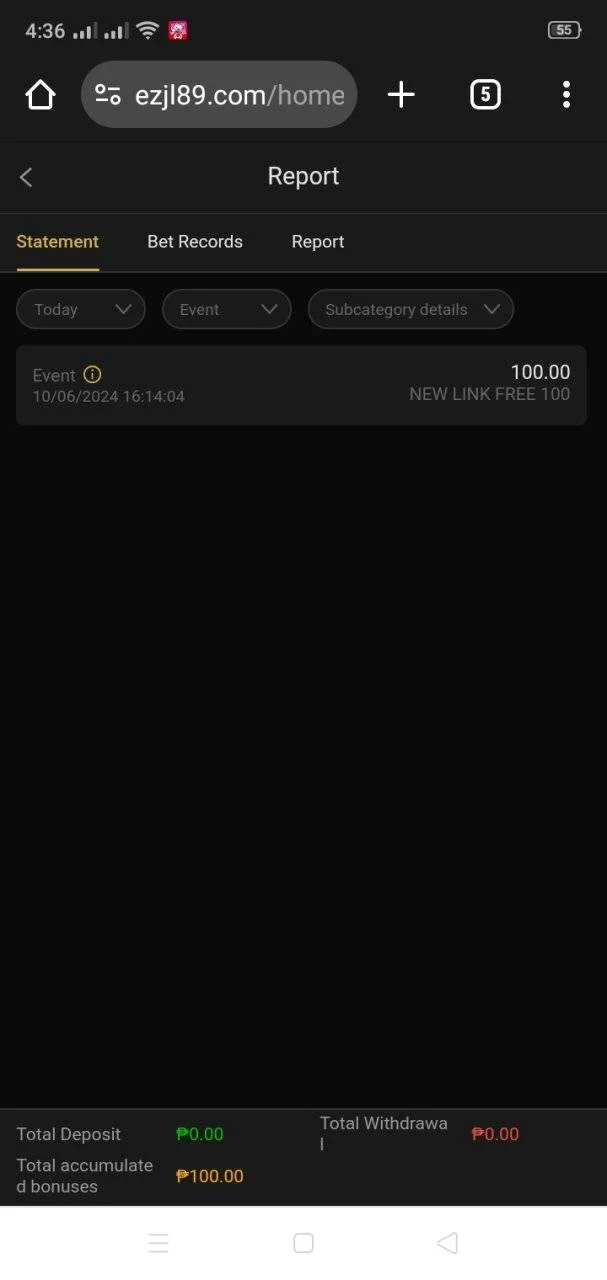Tap the system back button
This screenshot has width=607, height=1280.
448,1243
